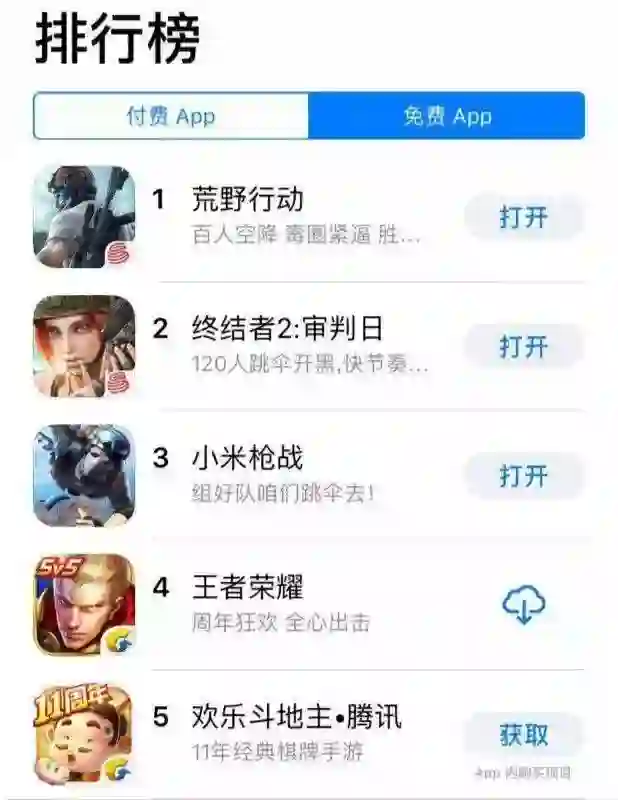Viewport: 618px width, 800px height.
Task: Download 王者荣耀 with the cloud icon
Action: pos(524,604)
